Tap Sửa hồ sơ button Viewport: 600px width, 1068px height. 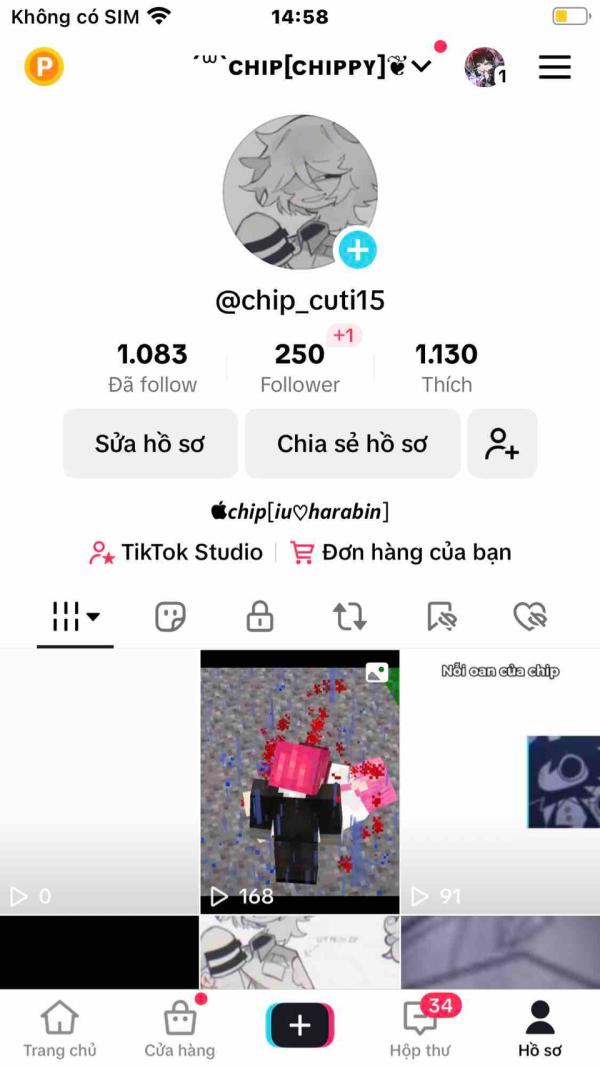click(x=150, y=443)
